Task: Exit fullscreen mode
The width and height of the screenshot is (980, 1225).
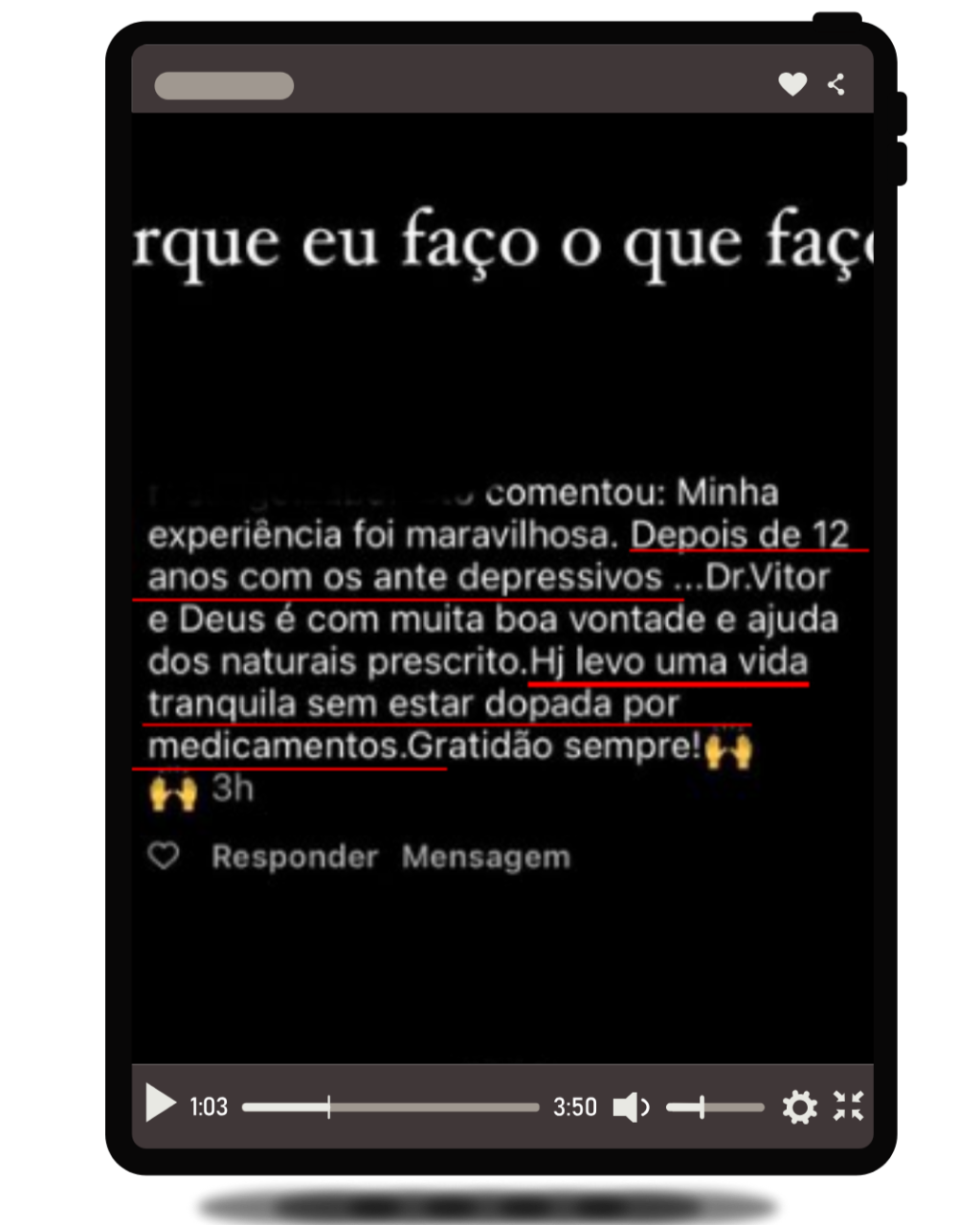Action: click(848, 1106)
